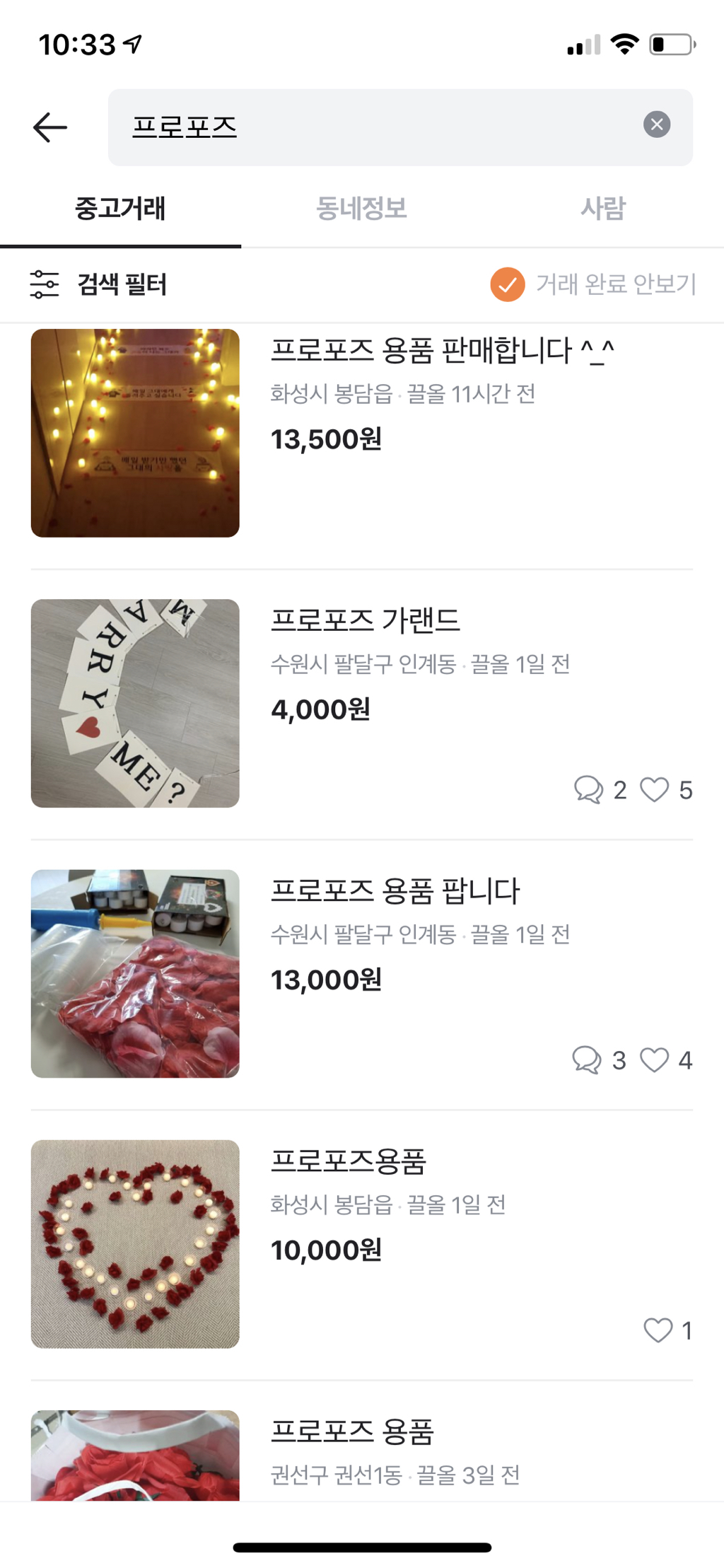This screenshot has height=1568, width=724.
Task: Switch to the 동네정보 tab
Action: 361,209
